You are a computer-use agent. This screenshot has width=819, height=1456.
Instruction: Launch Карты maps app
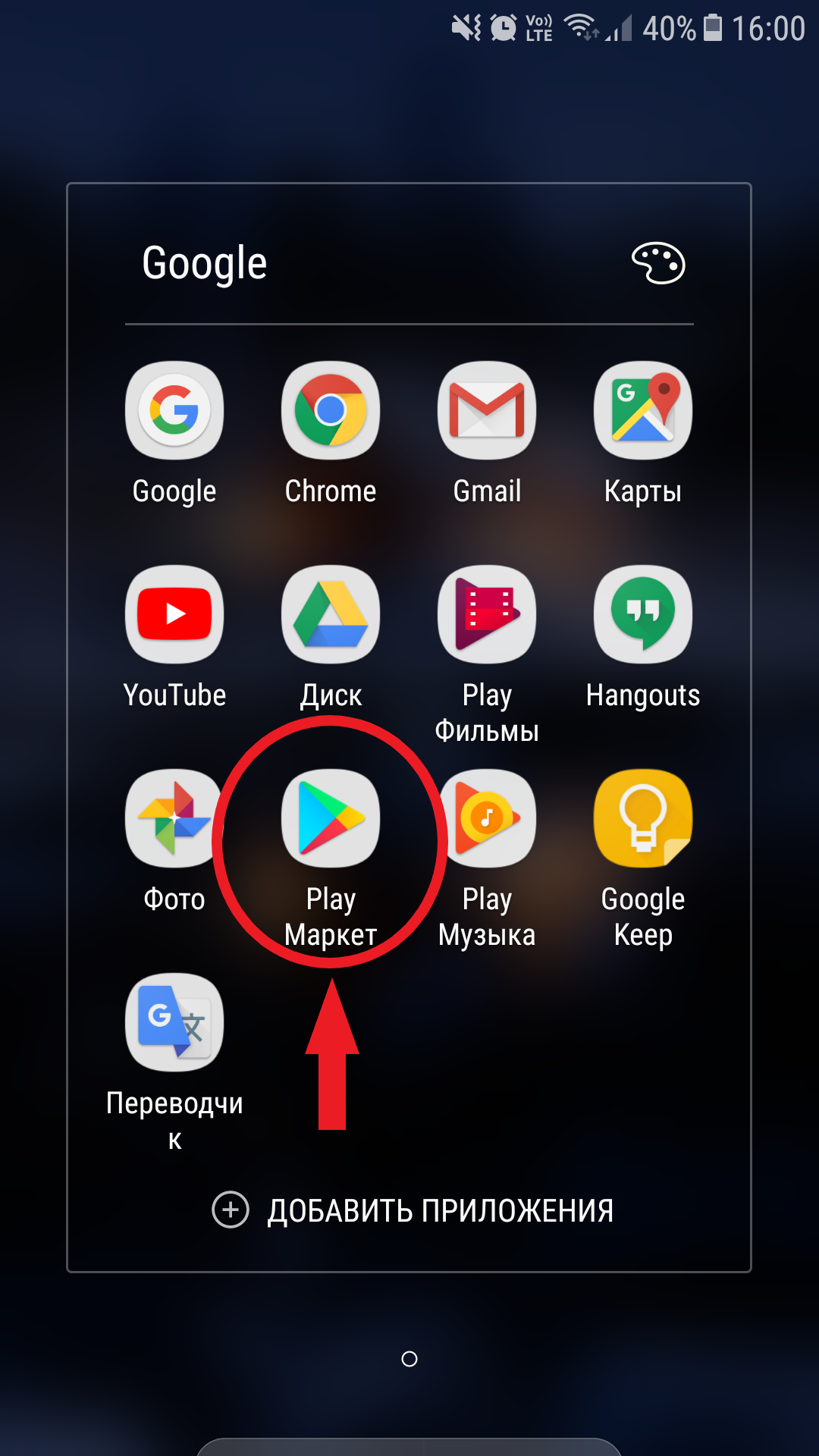(x=643, y=410)
